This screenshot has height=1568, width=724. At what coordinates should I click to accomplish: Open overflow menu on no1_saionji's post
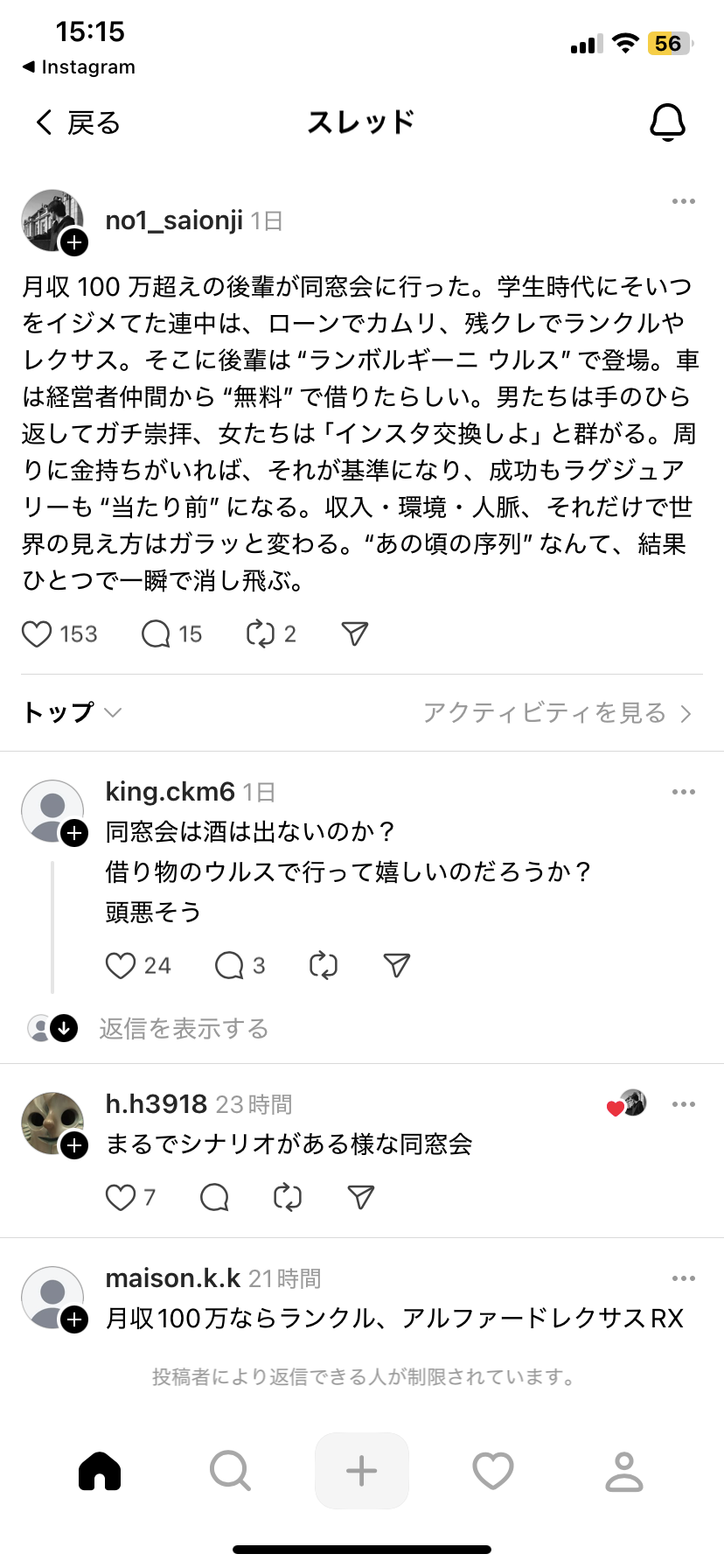[x=683, y=201]
